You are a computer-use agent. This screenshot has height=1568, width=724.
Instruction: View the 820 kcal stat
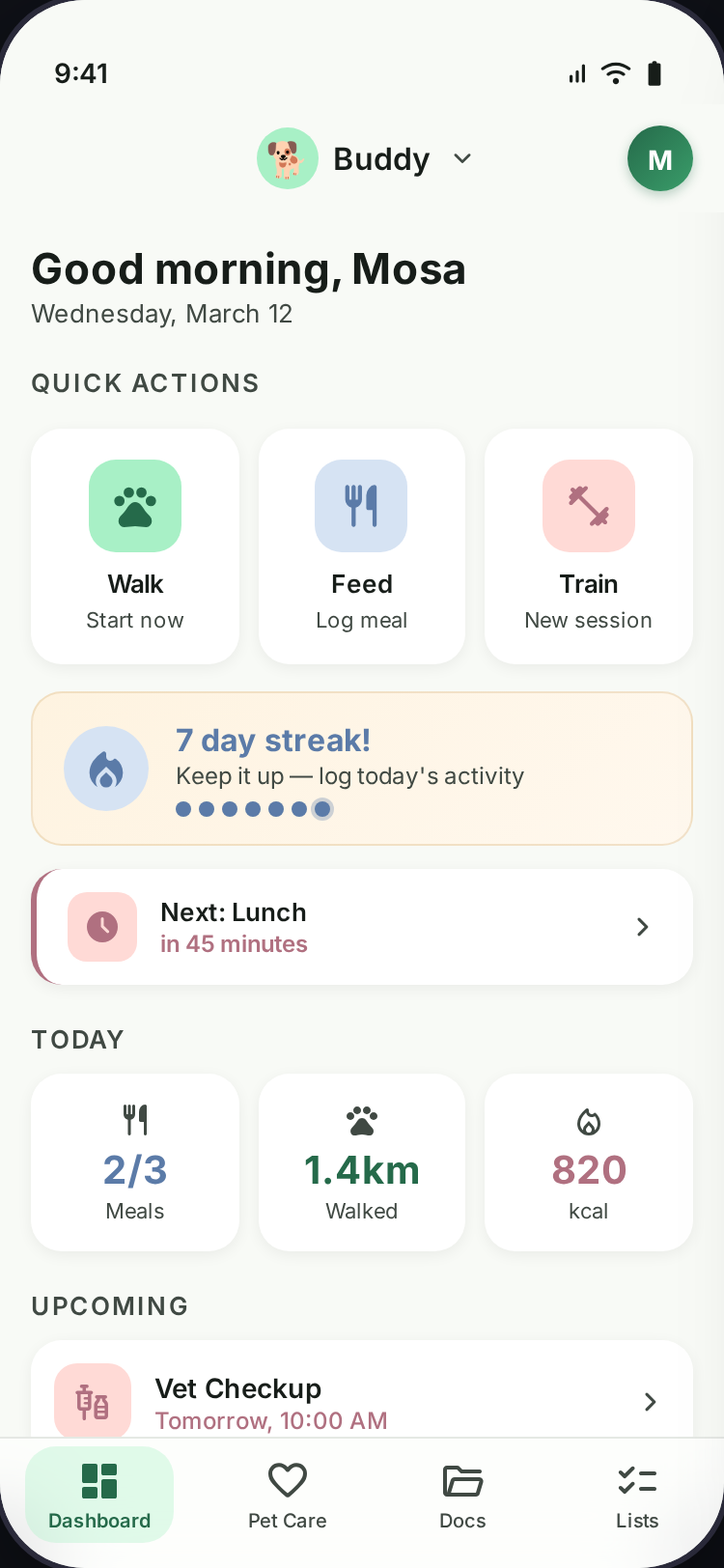pos(589,1162)
